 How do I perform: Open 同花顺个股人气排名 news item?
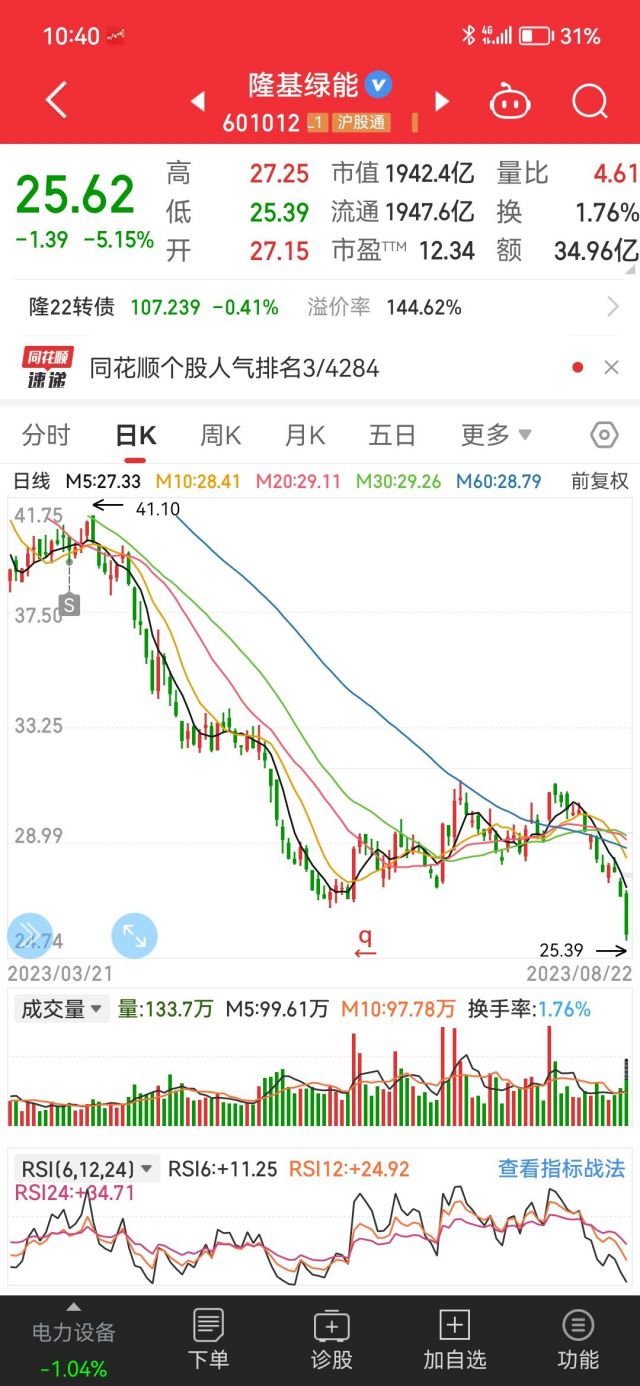[235, 368]
